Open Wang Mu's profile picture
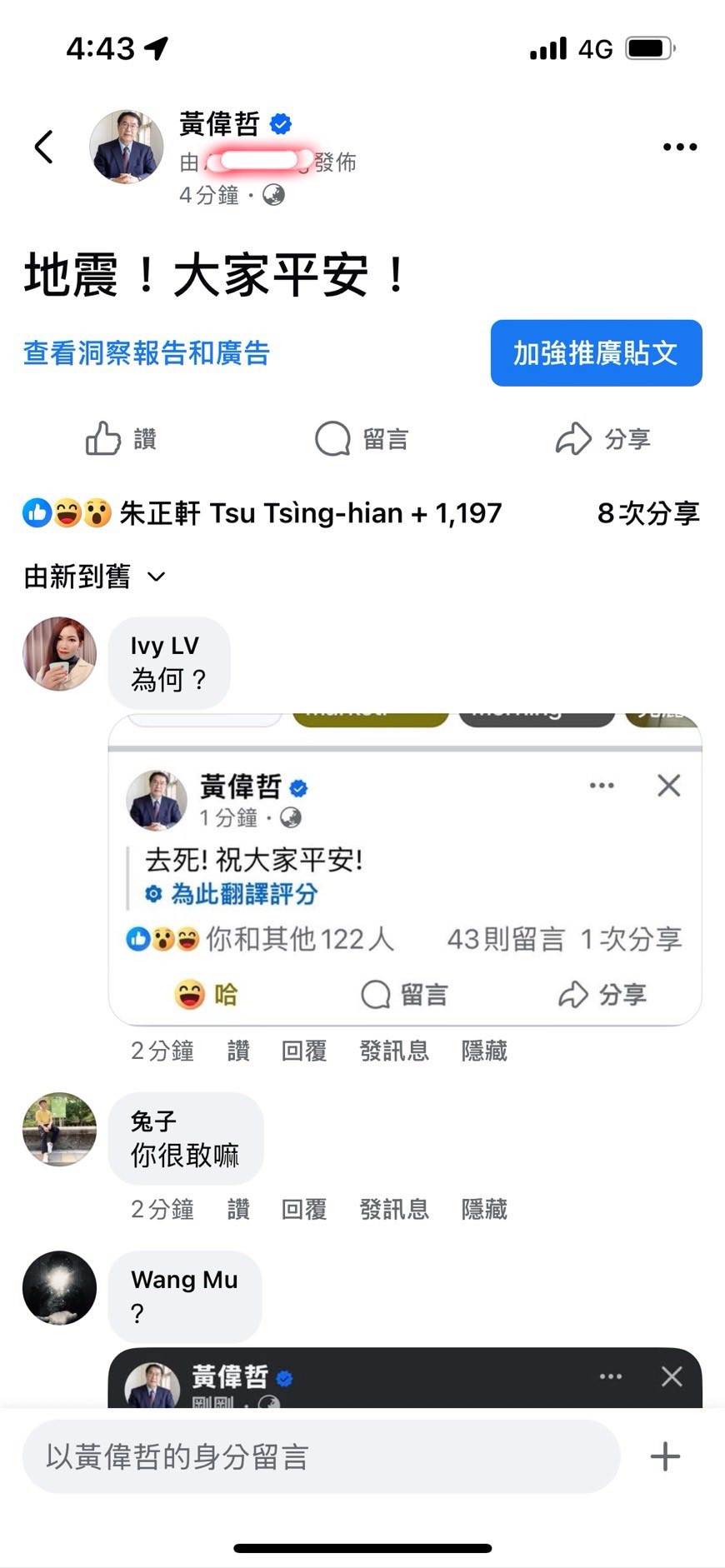Image resolution: width=725 pixels, height=1568 pixels. [59, 1288]
